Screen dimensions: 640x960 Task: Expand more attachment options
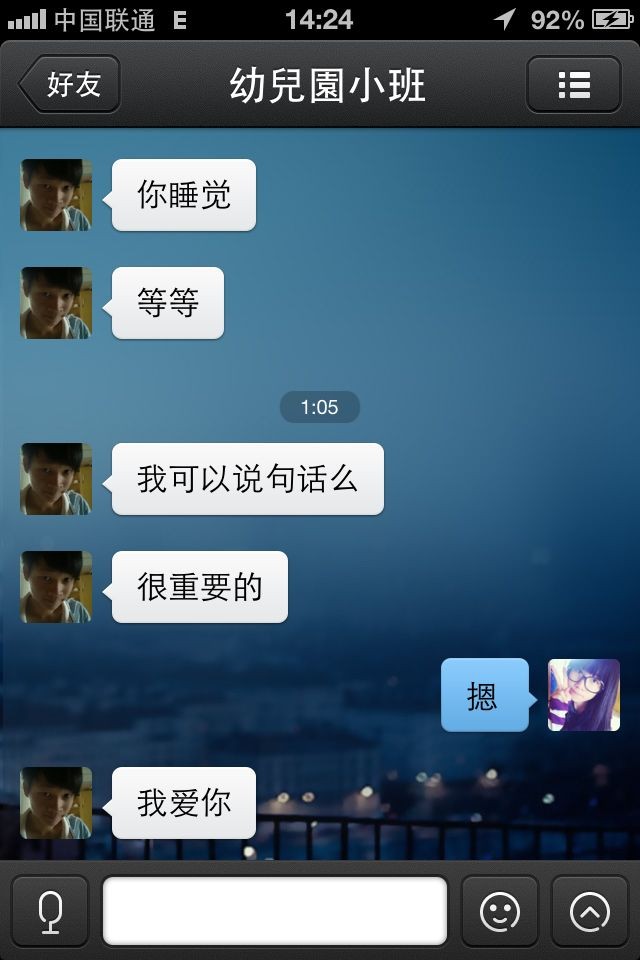click(590, 911)
